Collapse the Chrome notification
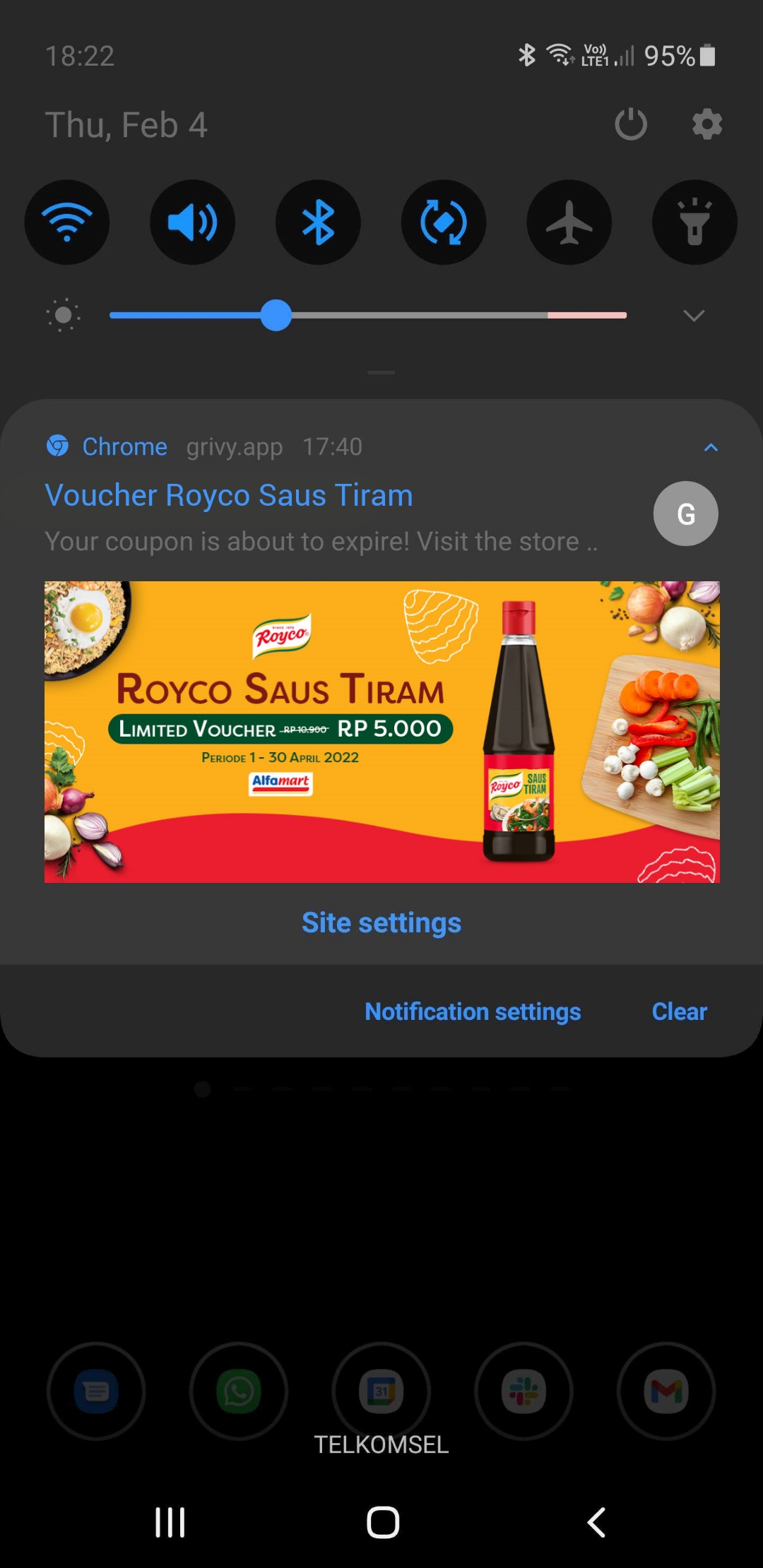This screenshot has height=1568, width=763. coord(711,447)
